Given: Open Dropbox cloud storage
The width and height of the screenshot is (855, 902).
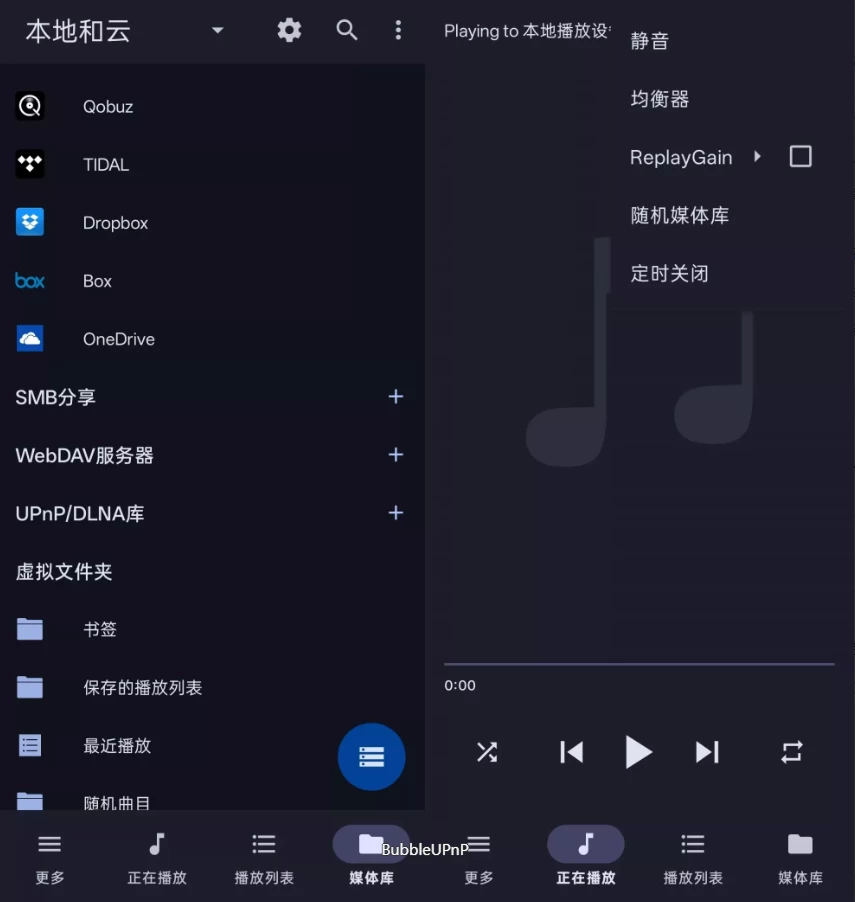Looking at the screenshot, I should coord(115,223).
